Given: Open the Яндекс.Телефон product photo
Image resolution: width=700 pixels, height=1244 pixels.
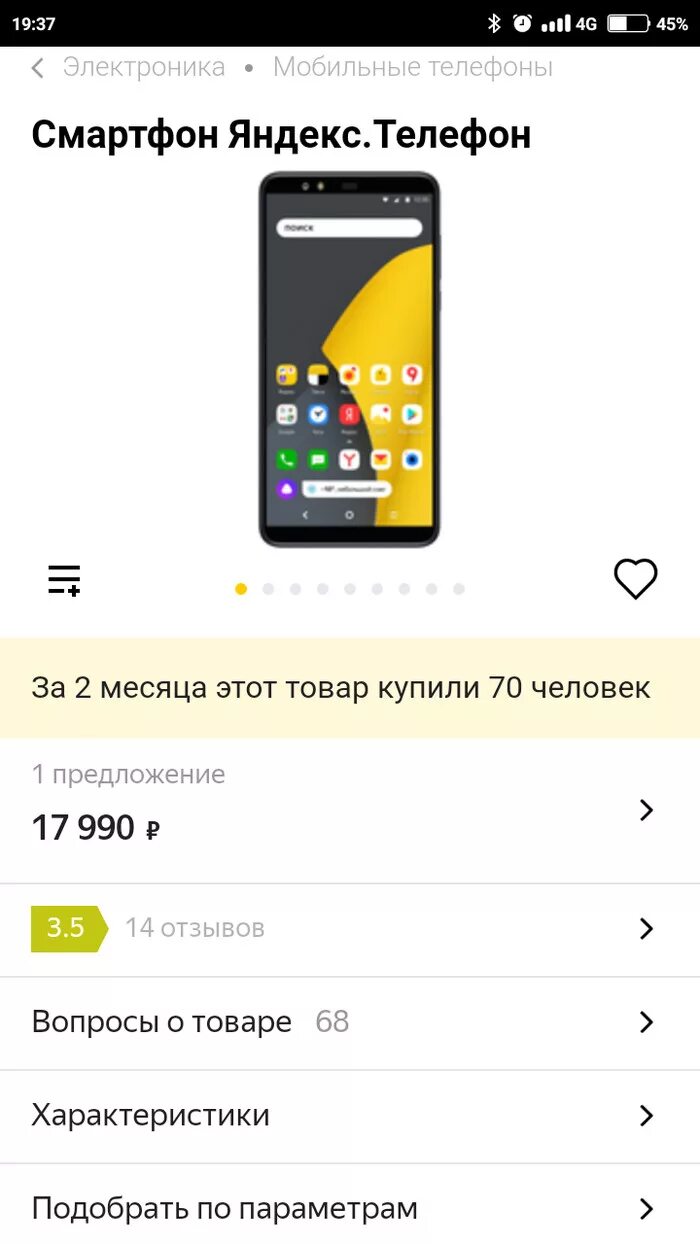Looking at the screenshot, I should tap(349, 359).
